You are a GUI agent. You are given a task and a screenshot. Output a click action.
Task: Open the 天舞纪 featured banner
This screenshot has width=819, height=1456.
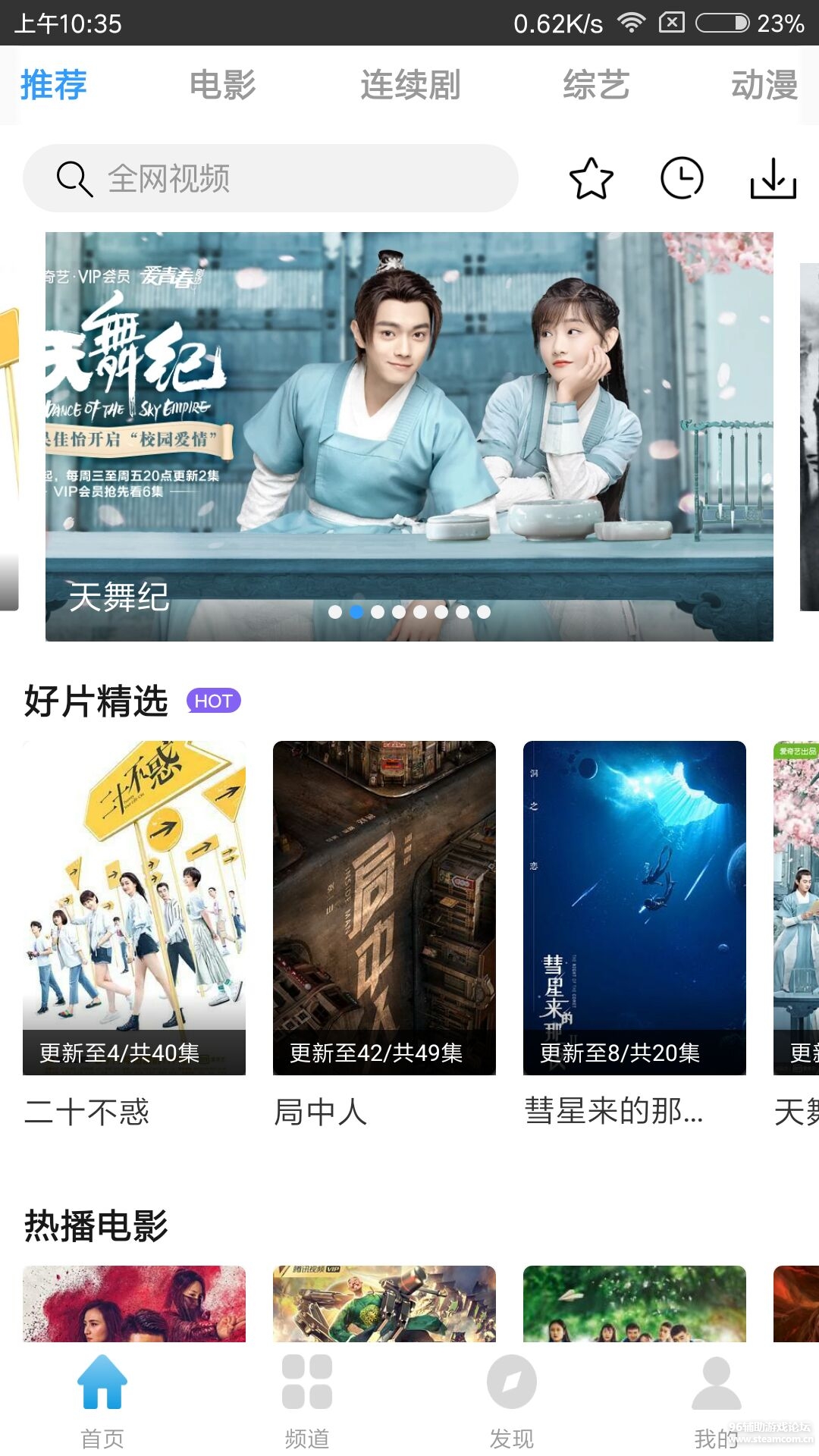point(409,436)
